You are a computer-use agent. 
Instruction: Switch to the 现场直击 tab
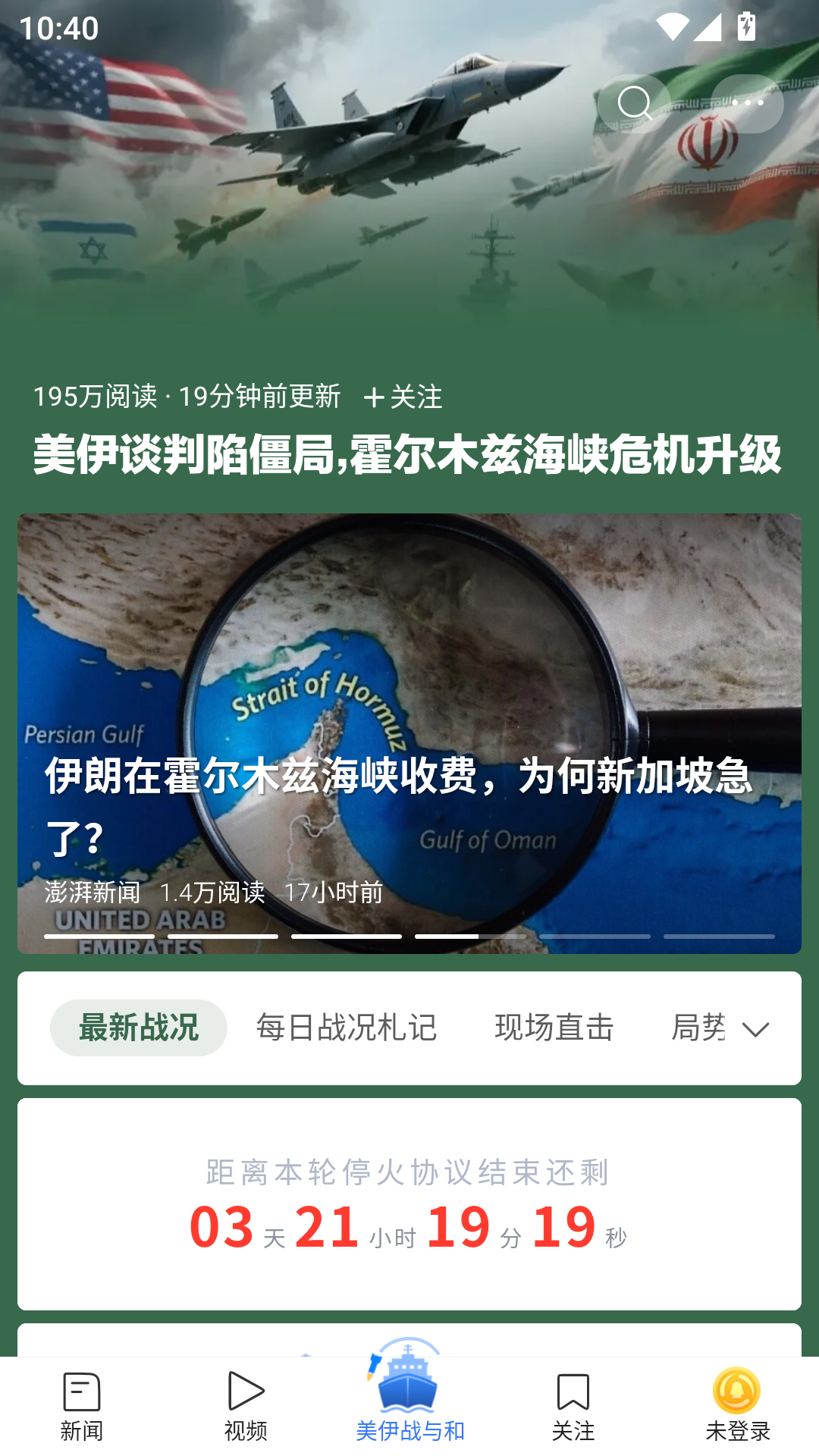[554, 1028]
